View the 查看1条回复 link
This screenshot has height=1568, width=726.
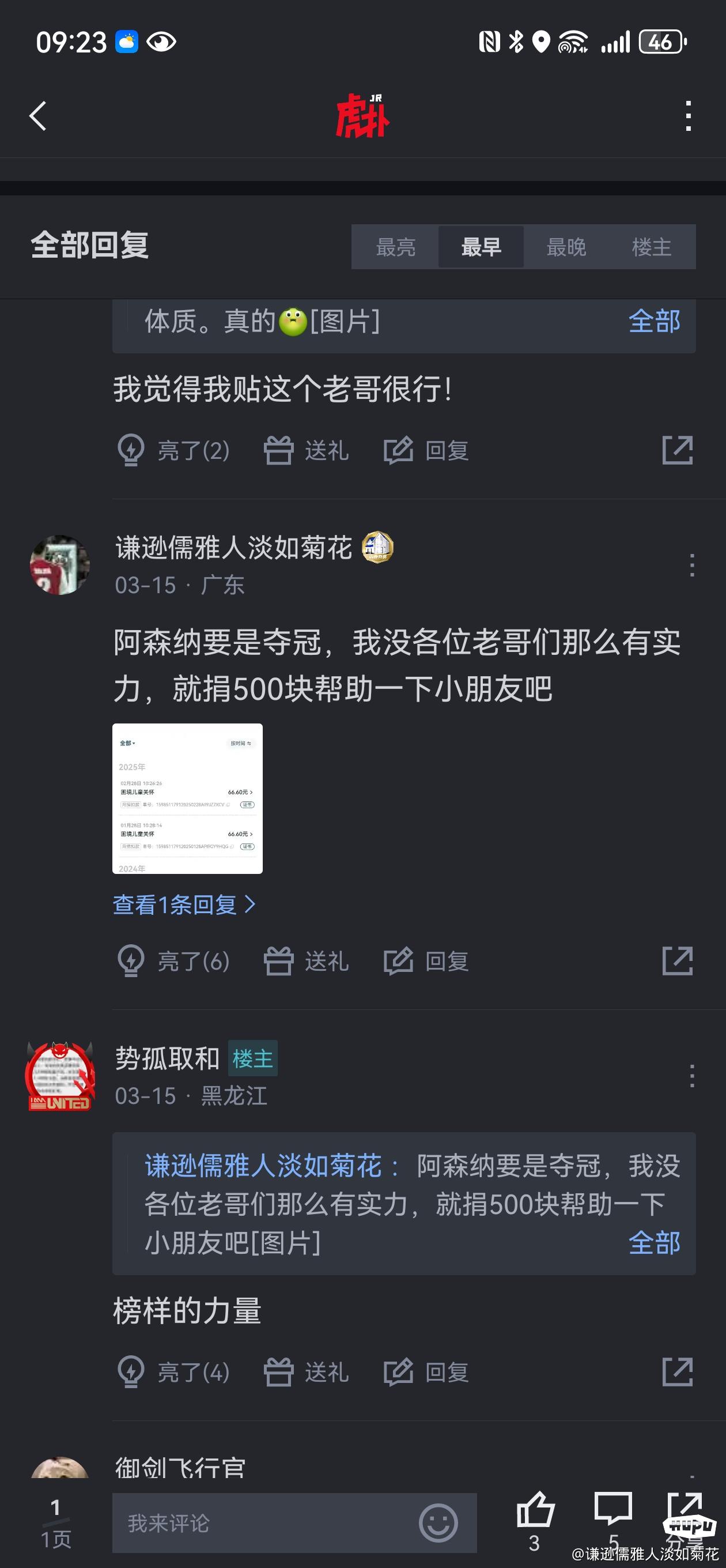coord(184,904)
